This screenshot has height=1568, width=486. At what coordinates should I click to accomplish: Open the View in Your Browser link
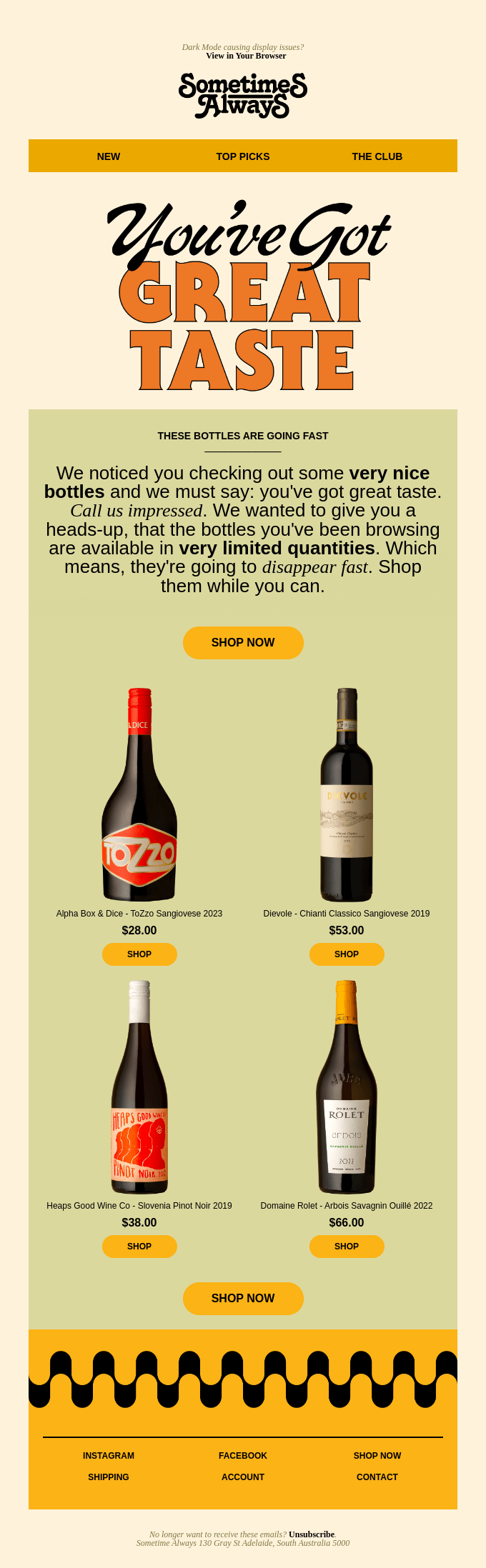click(x=246, y=56)
